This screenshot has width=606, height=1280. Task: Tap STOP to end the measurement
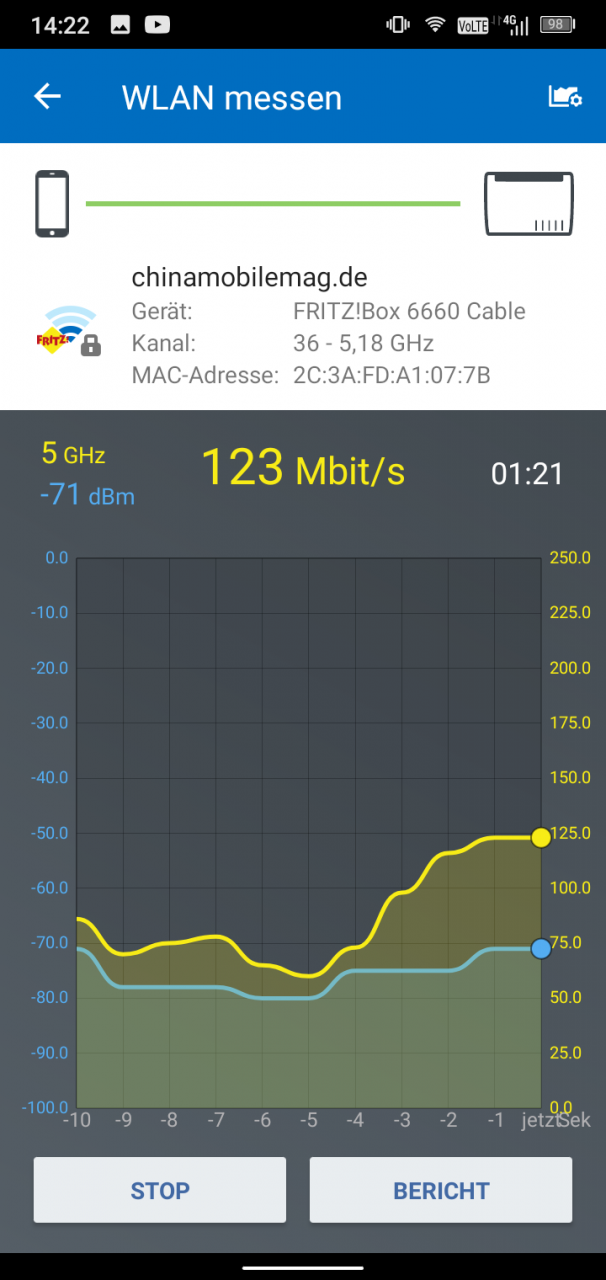[160, 1190]
